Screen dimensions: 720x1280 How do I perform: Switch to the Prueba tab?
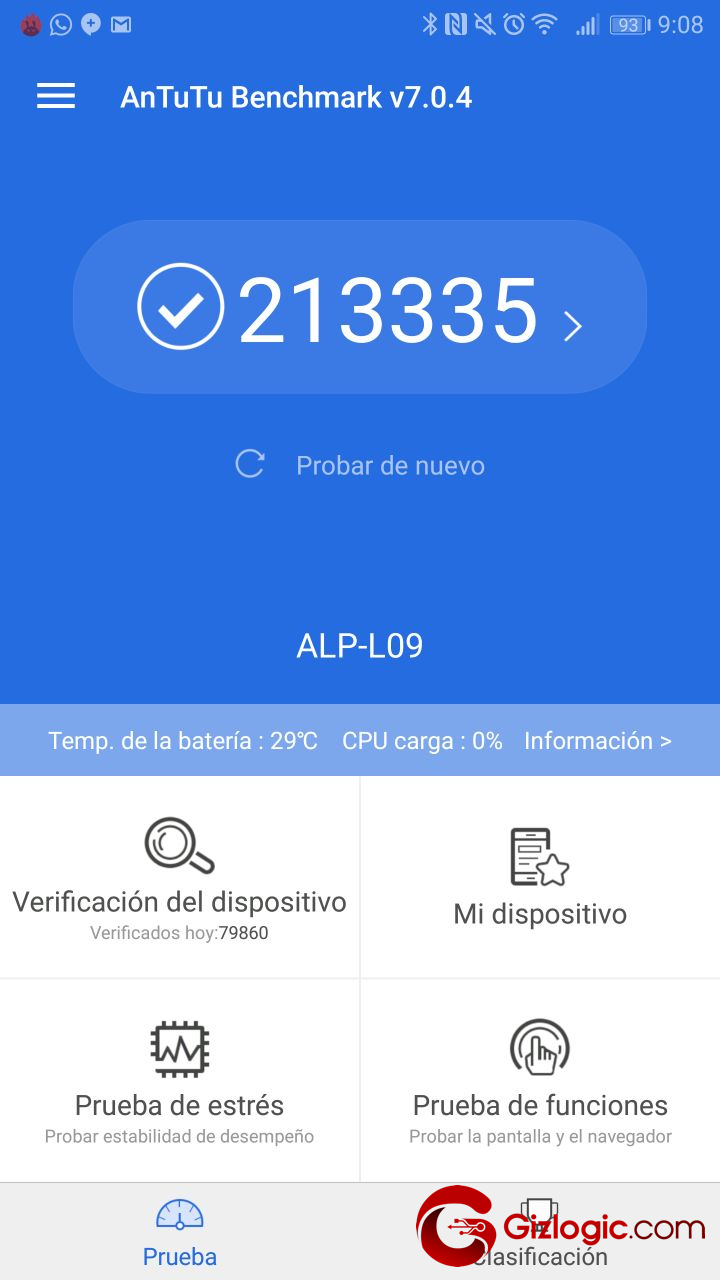[180, 1232]
